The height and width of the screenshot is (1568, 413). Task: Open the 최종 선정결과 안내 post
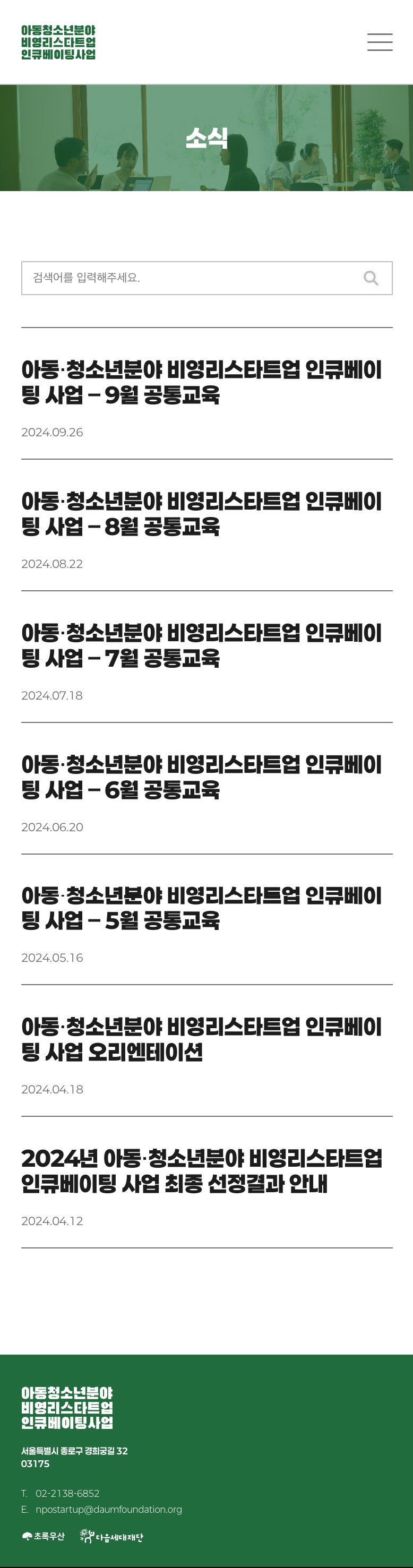201,1170
